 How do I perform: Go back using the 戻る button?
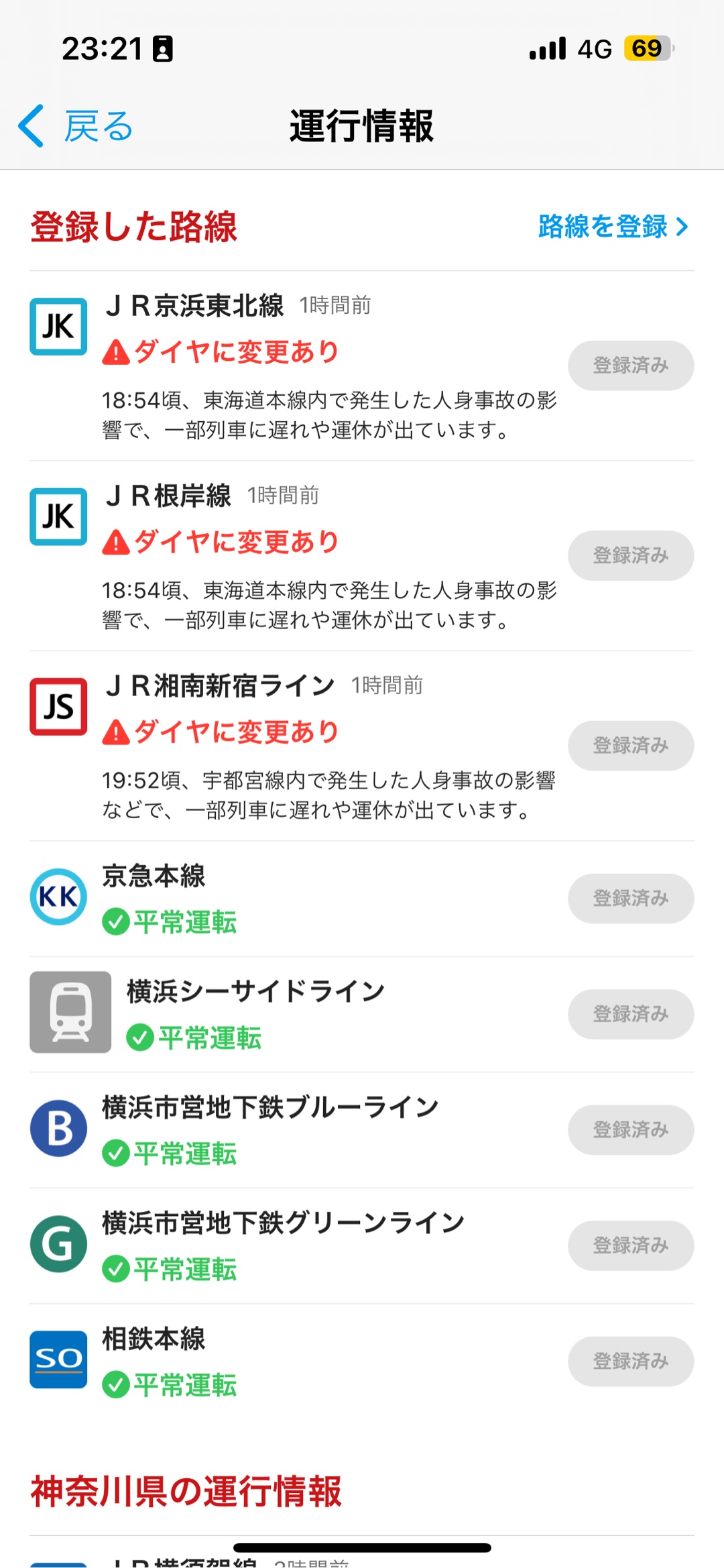tap(76, 126)
